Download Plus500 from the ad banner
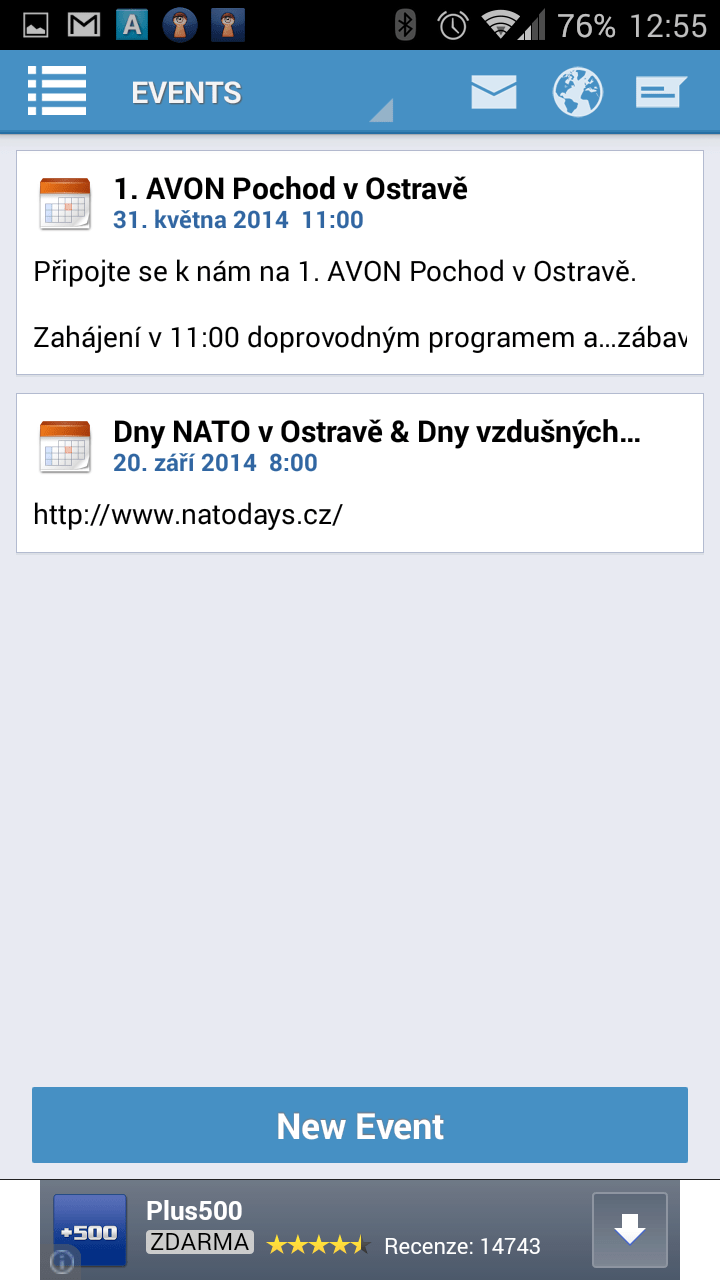The image size is (720, 1280). (x=629, y=1230)
